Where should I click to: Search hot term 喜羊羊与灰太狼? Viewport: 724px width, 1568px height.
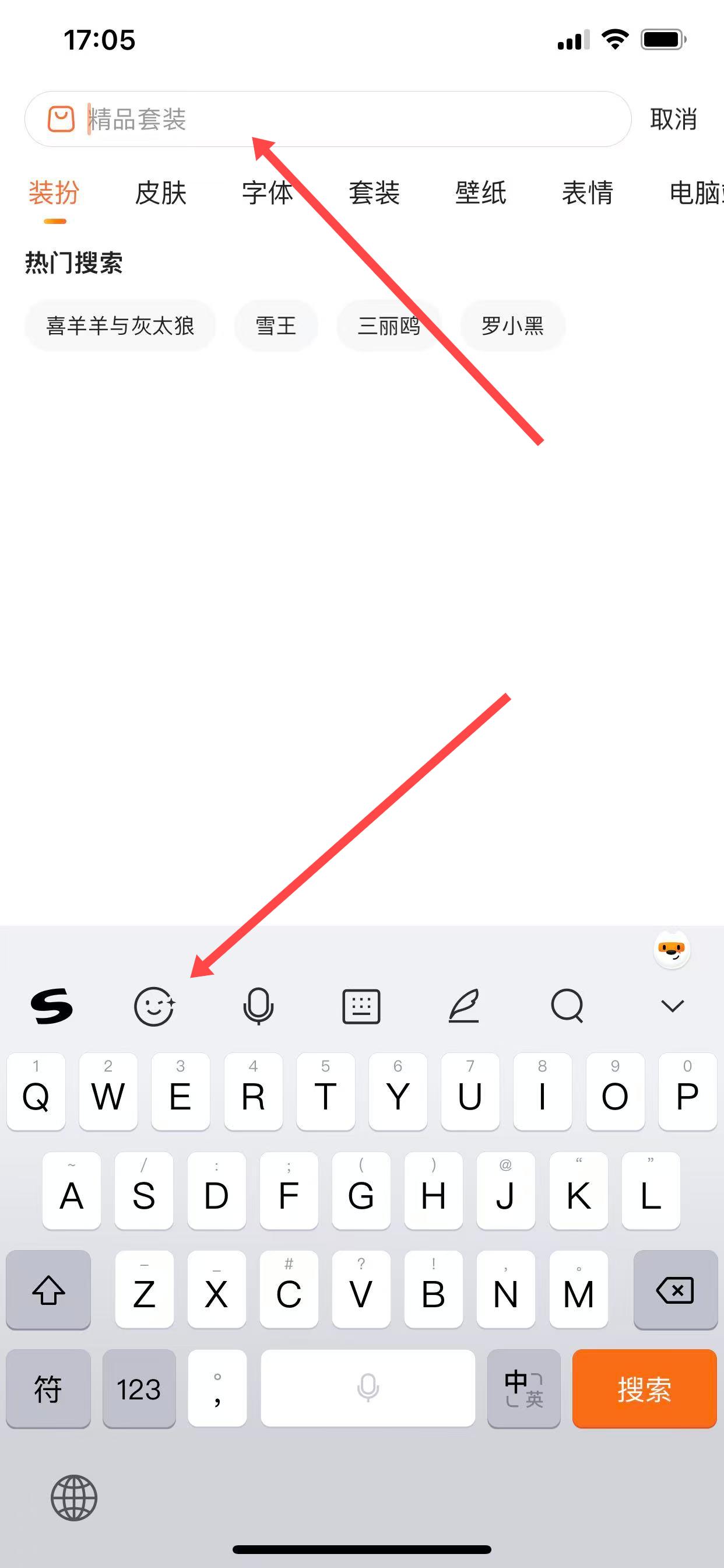coord(120,325)
